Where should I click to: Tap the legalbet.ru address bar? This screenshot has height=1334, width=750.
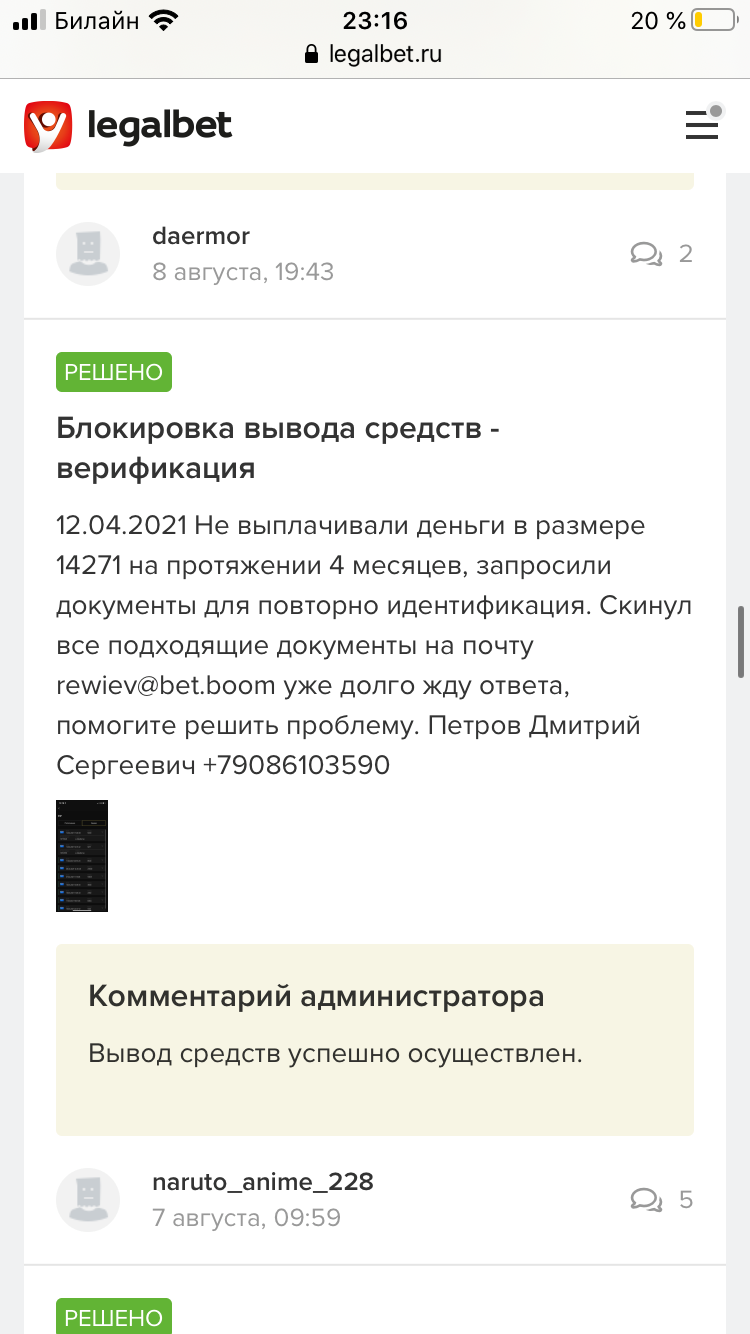pyautogui.click(x=375, y=54)
